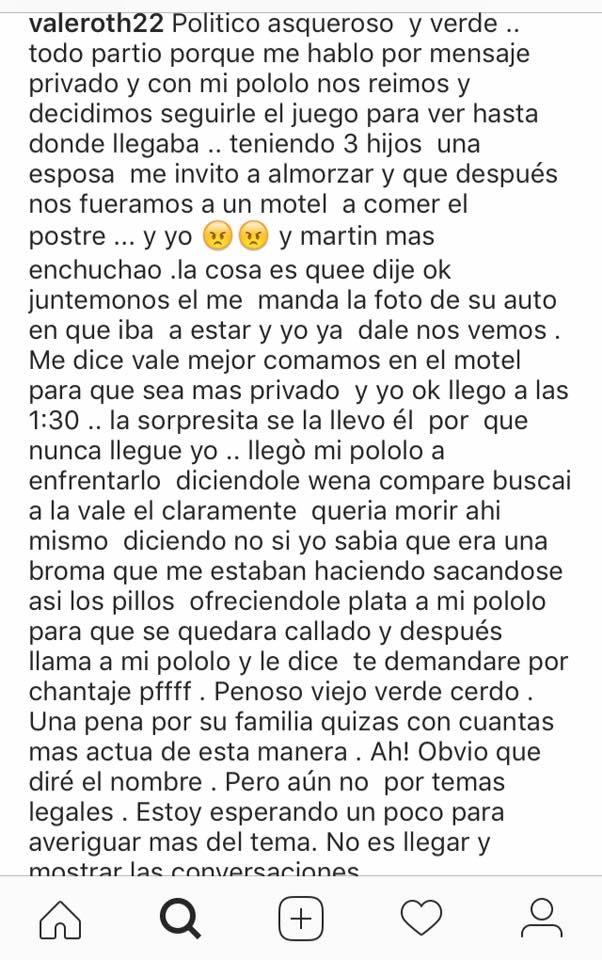
Task: Open valeroth22's profile from the username
Action: click(x=89, y=21)
